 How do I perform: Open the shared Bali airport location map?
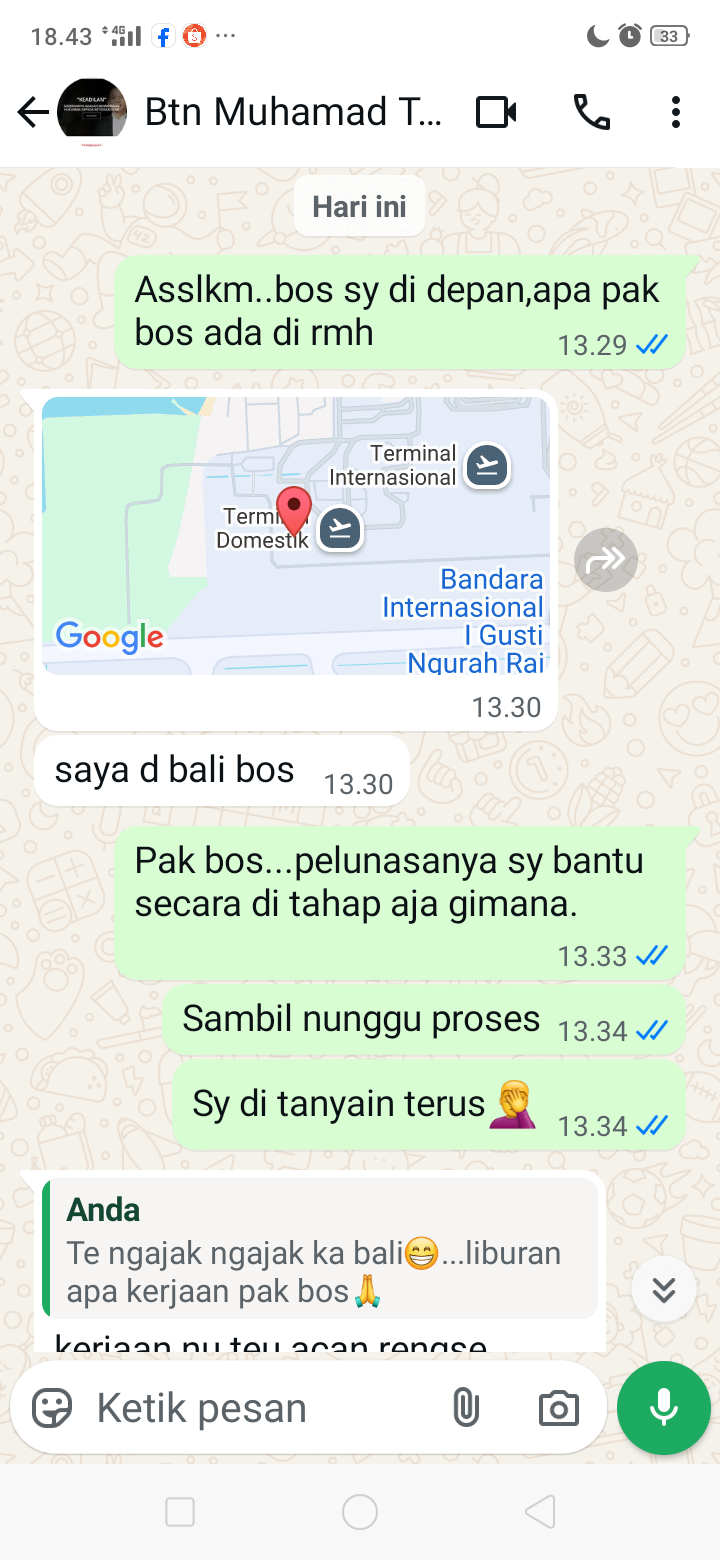click(x=296, y=536)
